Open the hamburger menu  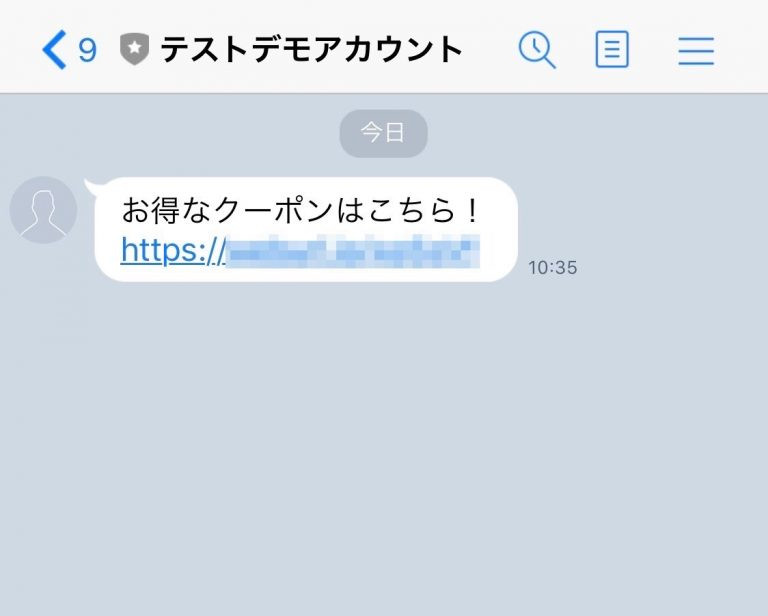click(696, 50)
